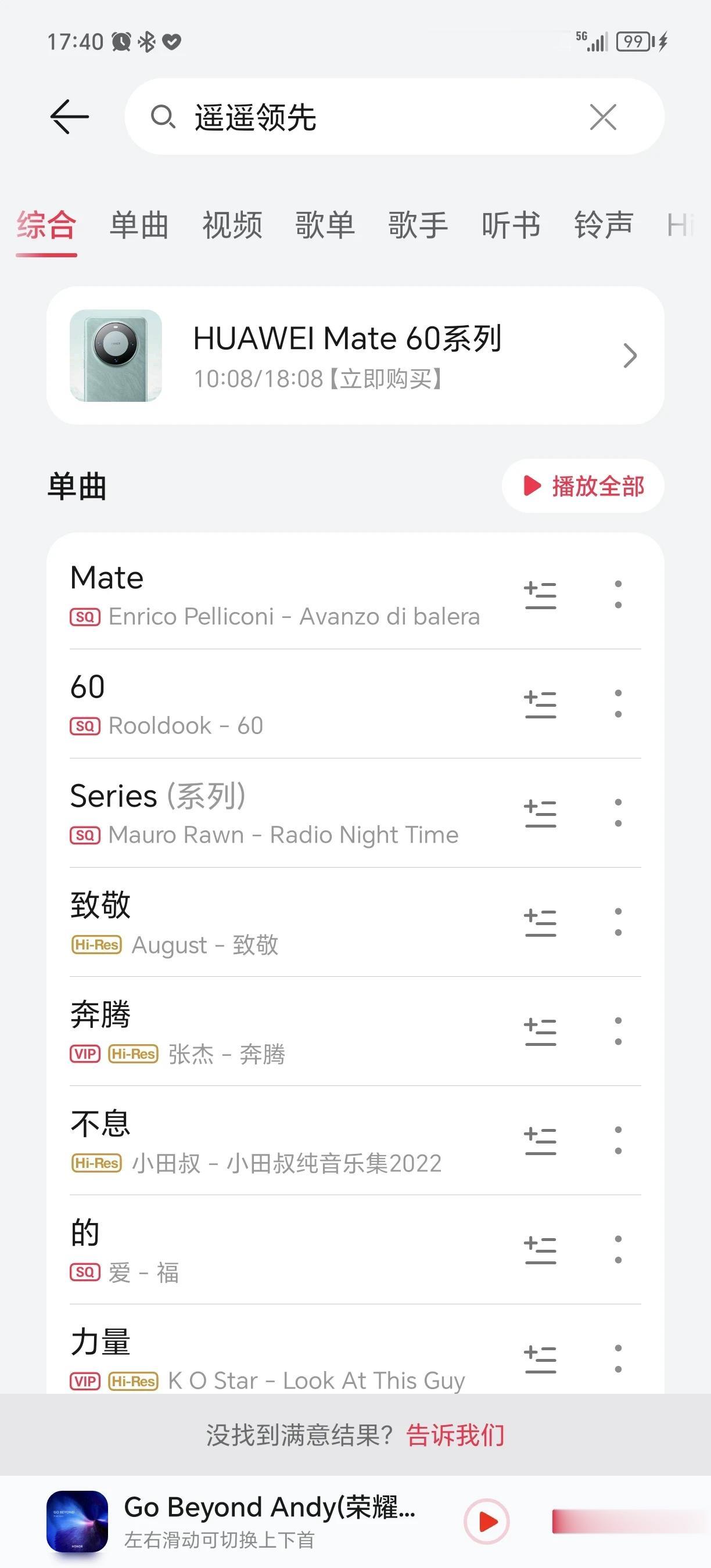Open more options for 不息
The width and height of the screenshot is (711, 1568).
click(618, 1140)
